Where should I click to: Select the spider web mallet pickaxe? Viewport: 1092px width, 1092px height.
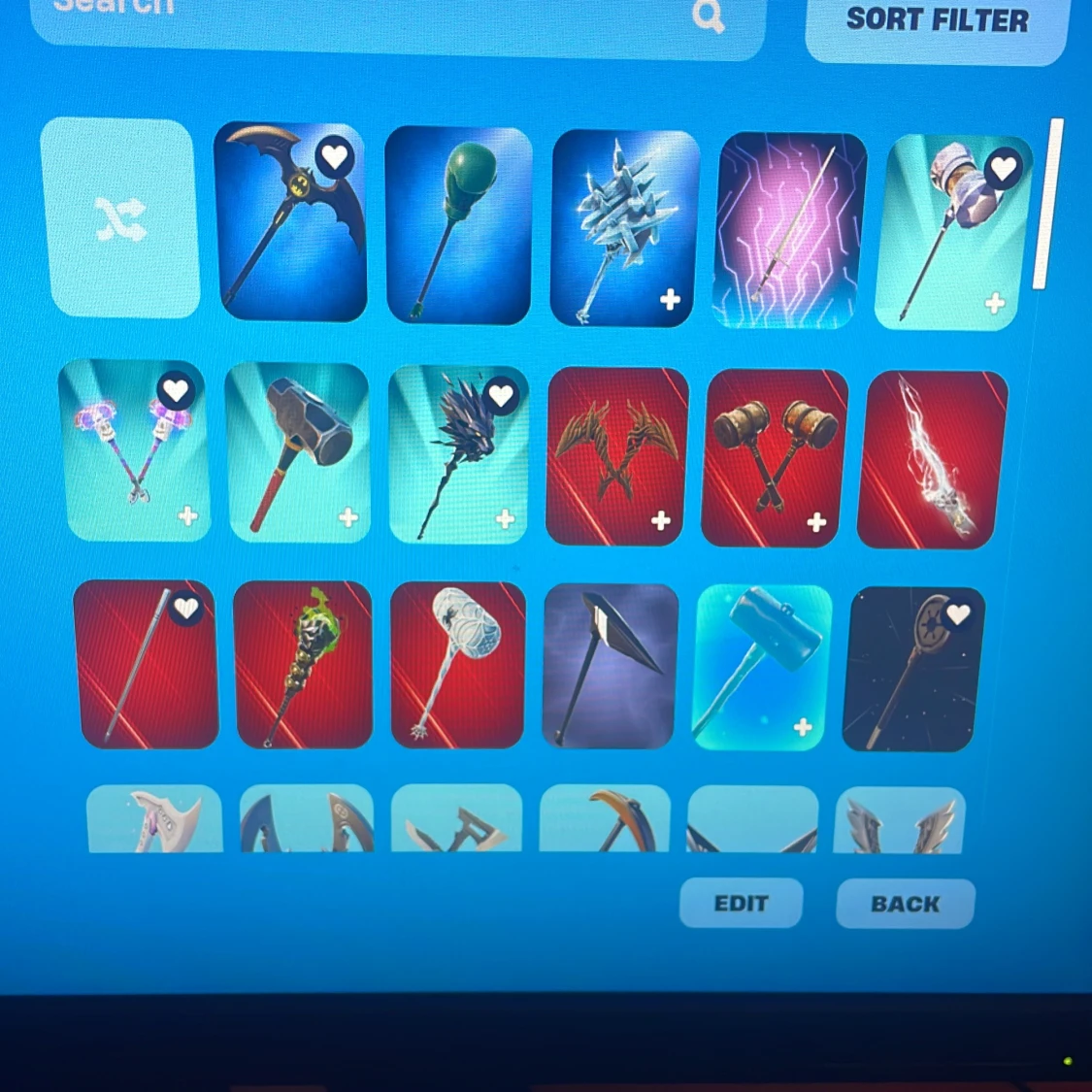pos(457,666)
